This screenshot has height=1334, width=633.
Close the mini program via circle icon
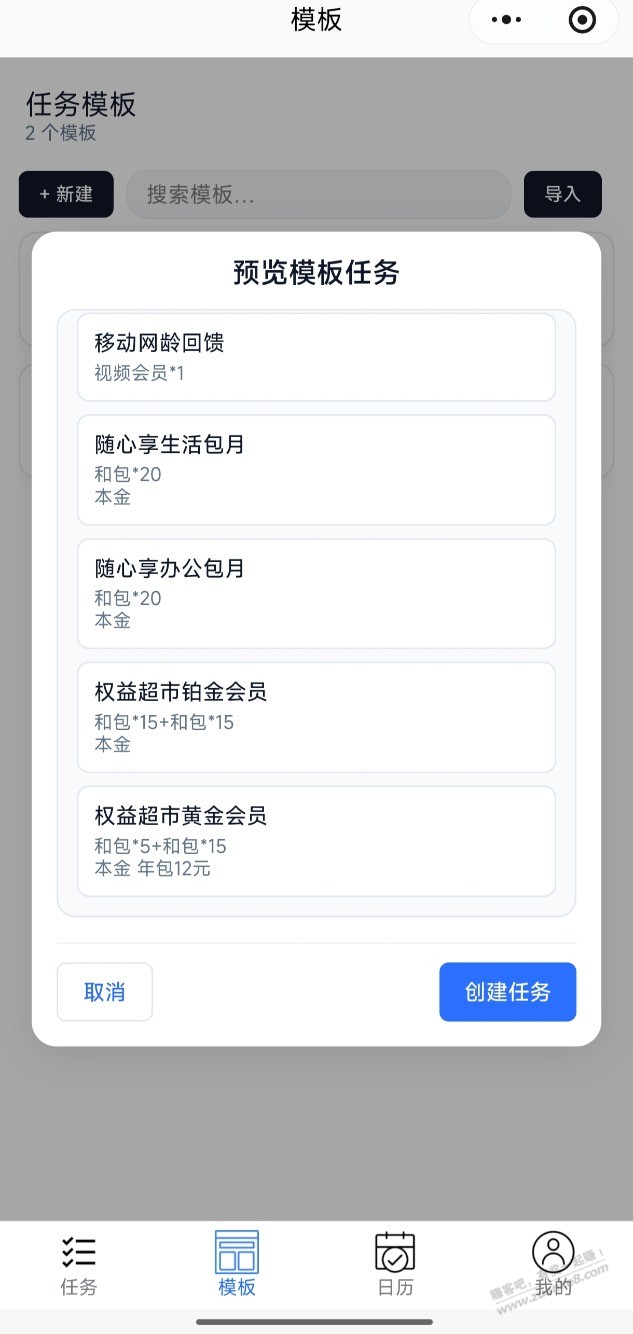(581, 19)
